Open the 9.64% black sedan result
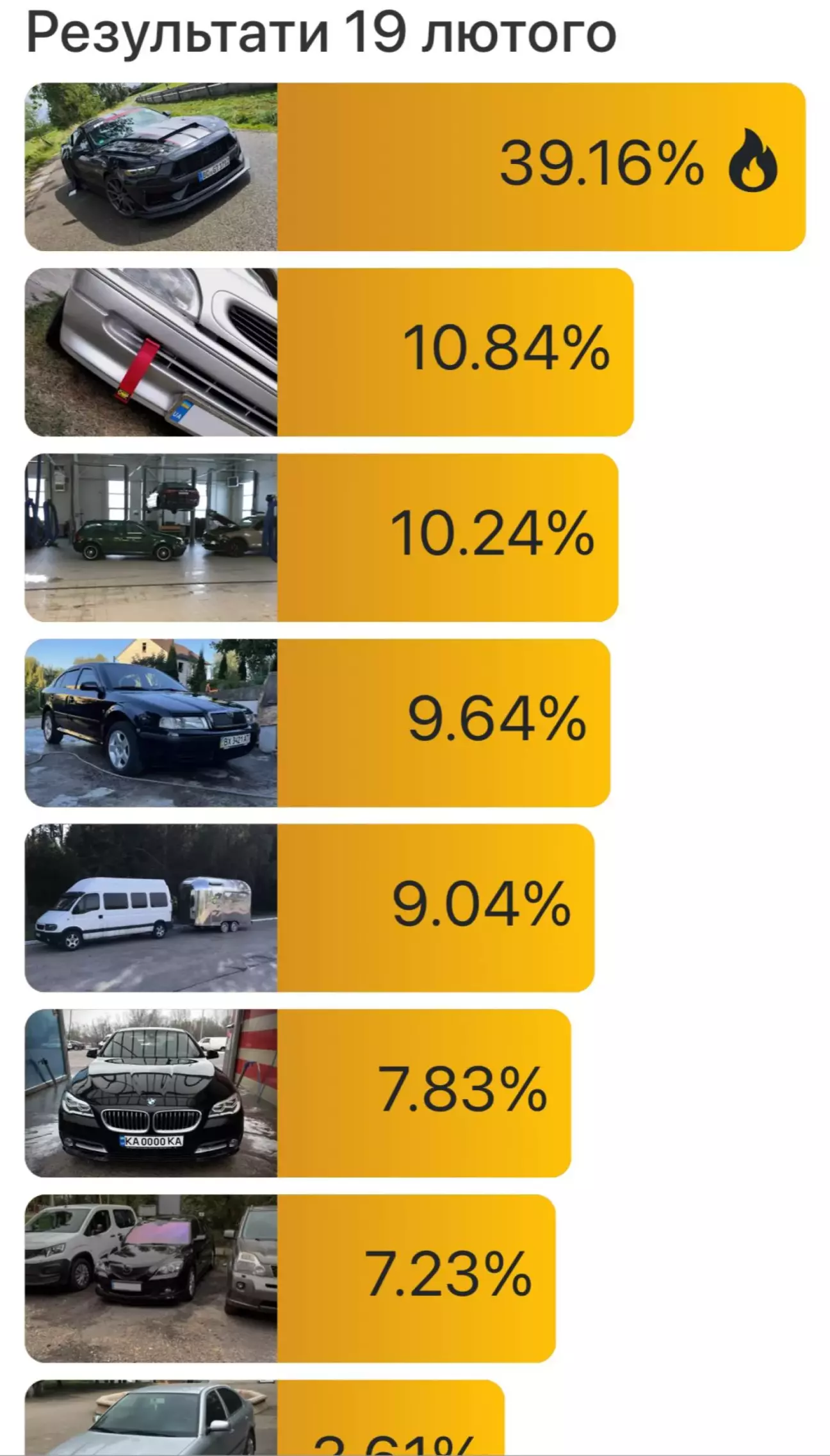Image resolution: width=830 pixels, height=1456 pixels. point(317,722)
